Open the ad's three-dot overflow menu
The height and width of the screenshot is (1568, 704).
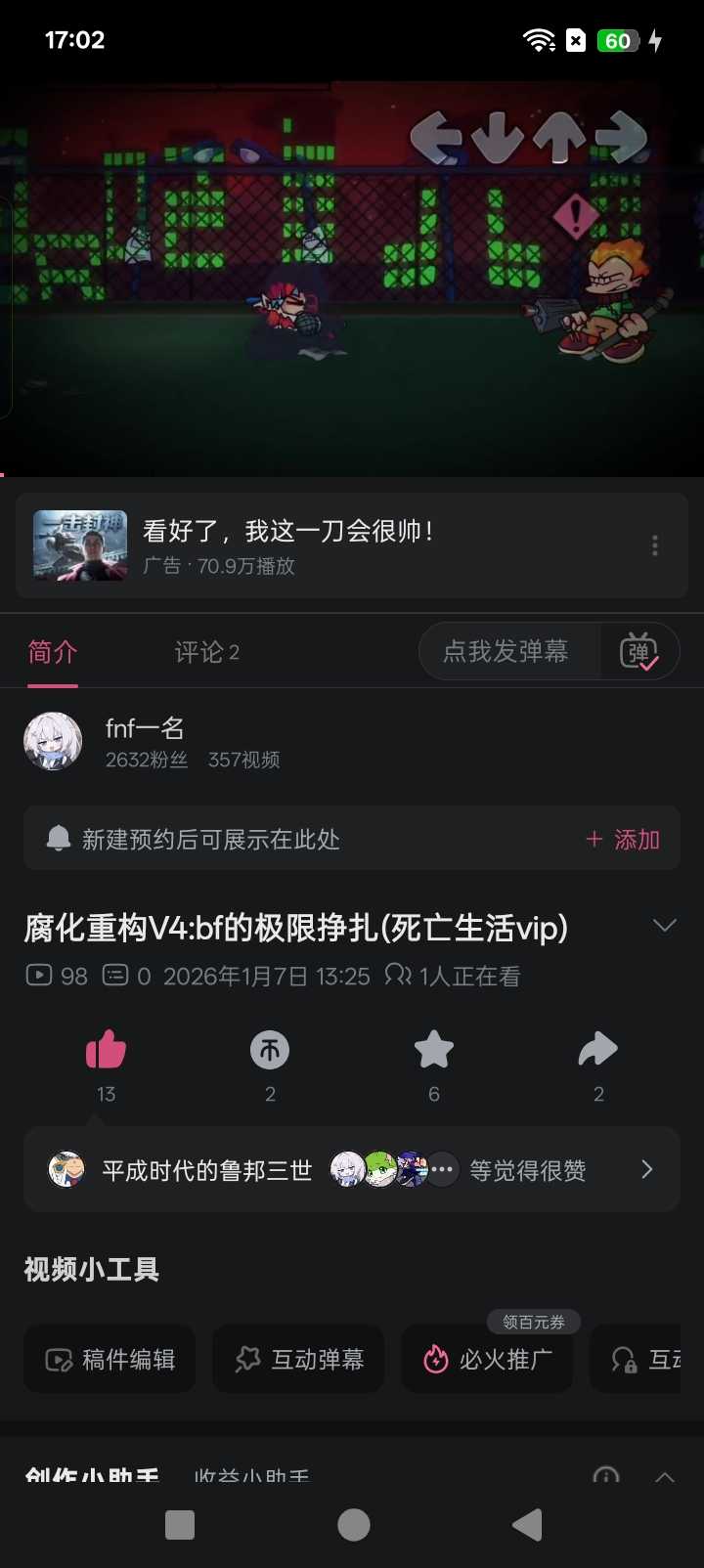(654, 545)
